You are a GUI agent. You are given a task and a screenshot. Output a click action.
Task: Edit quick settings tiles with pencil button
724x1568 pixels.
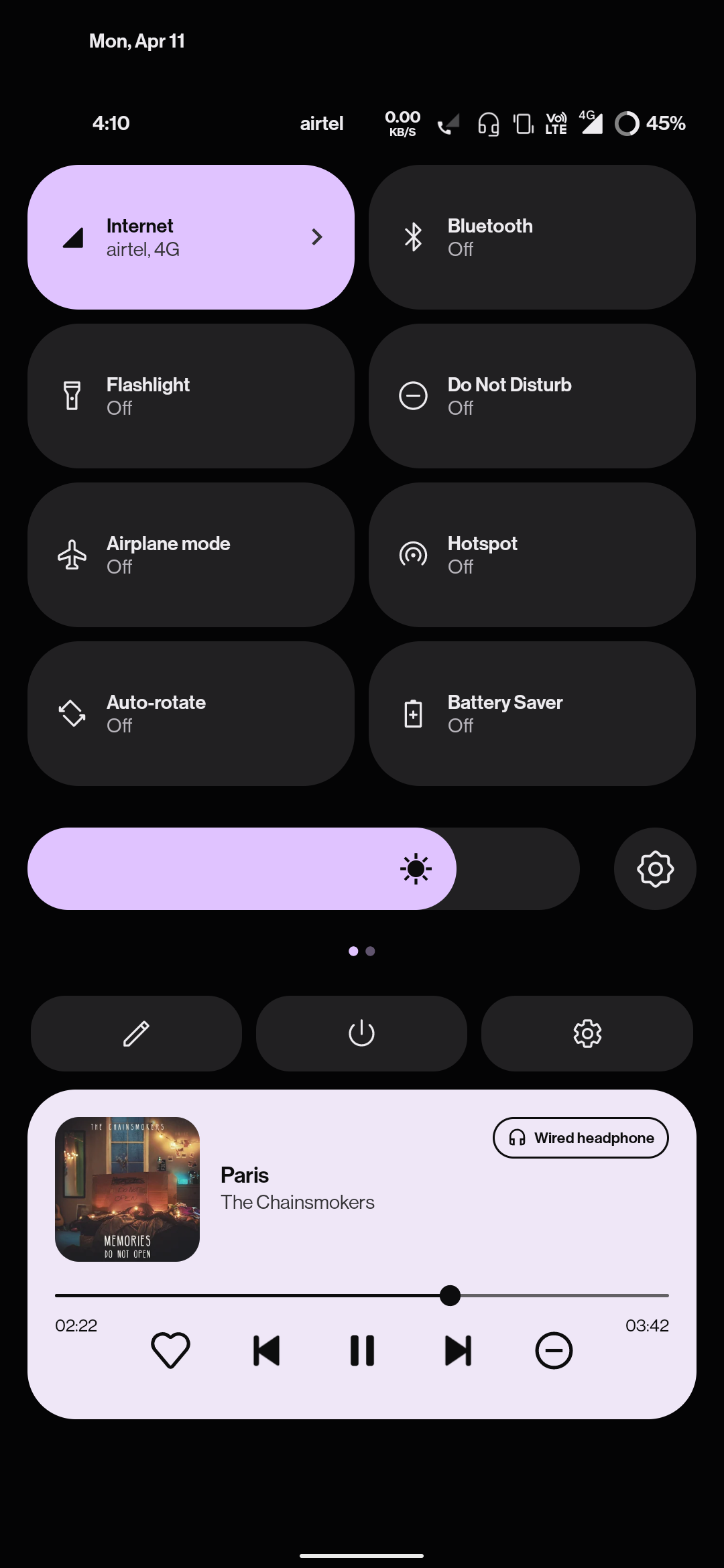[136, 1033]
